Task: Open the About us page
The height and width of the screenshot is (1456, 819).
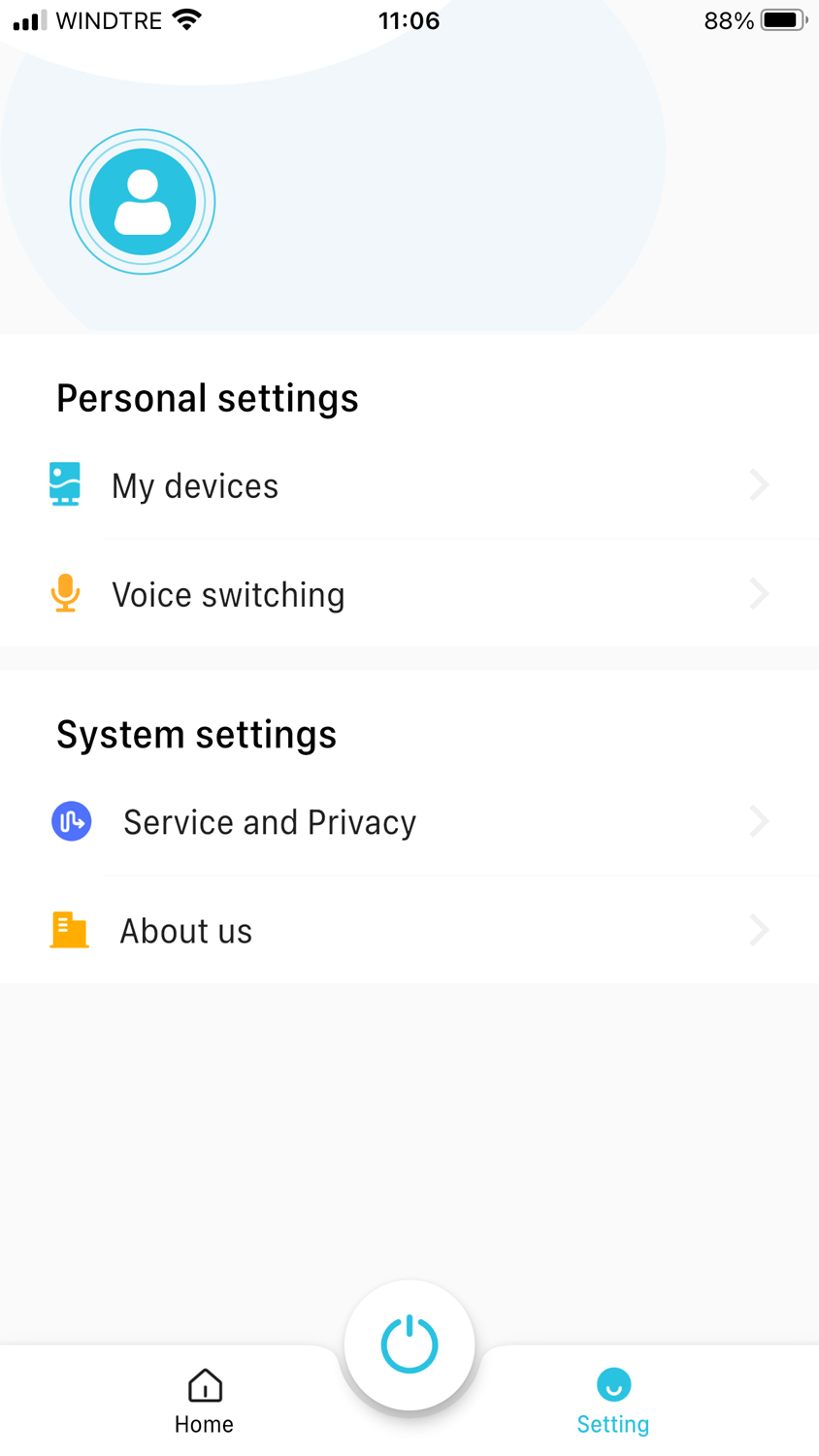Action: point(409,931)
